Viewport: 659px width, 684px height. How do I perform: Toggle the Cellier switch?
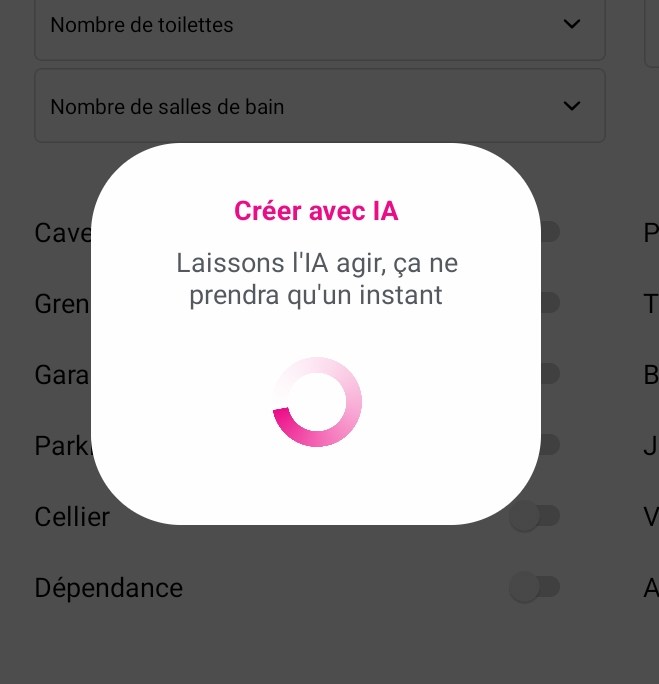point(534,517)
